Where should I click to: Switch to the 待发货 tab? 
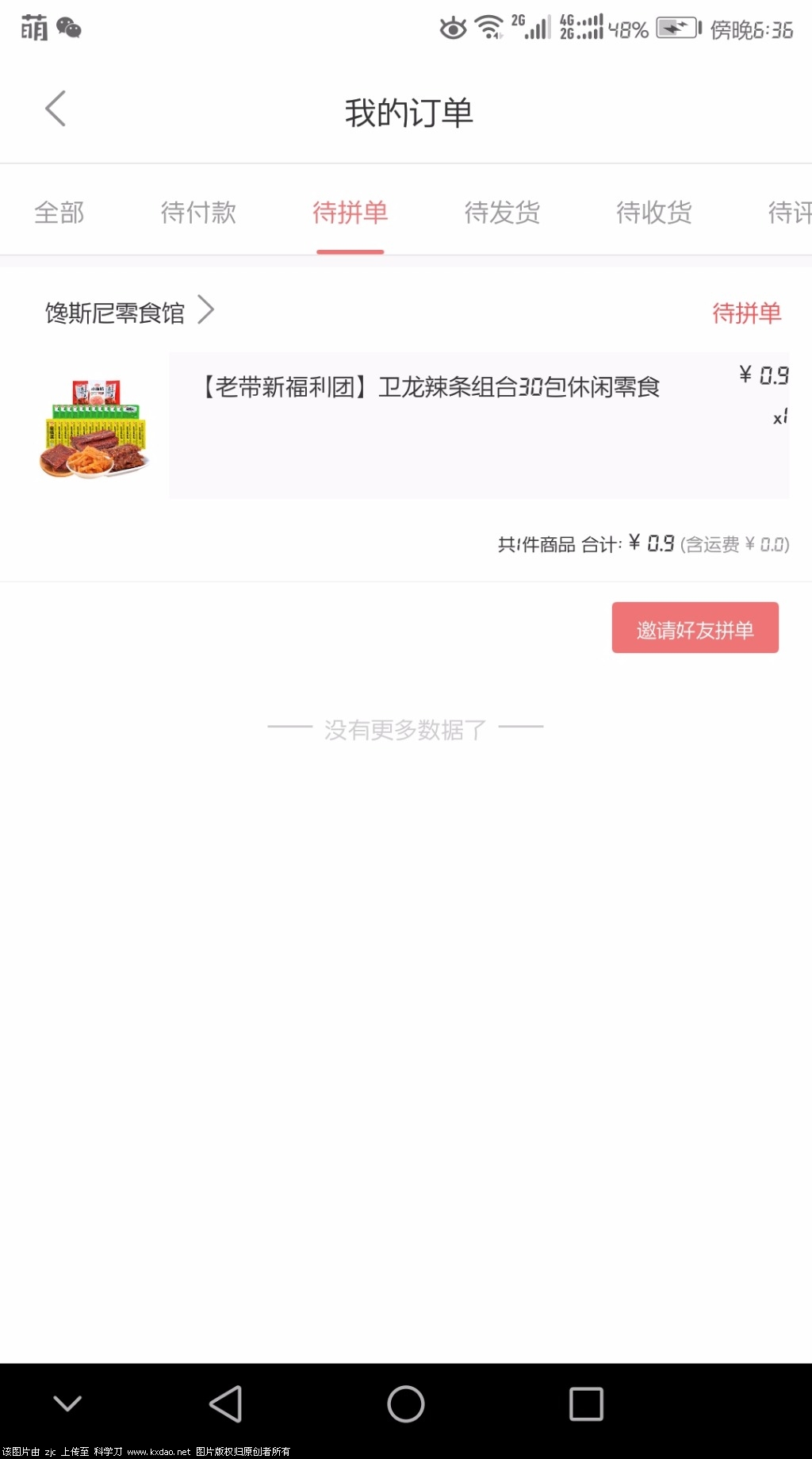pos(502,213)
